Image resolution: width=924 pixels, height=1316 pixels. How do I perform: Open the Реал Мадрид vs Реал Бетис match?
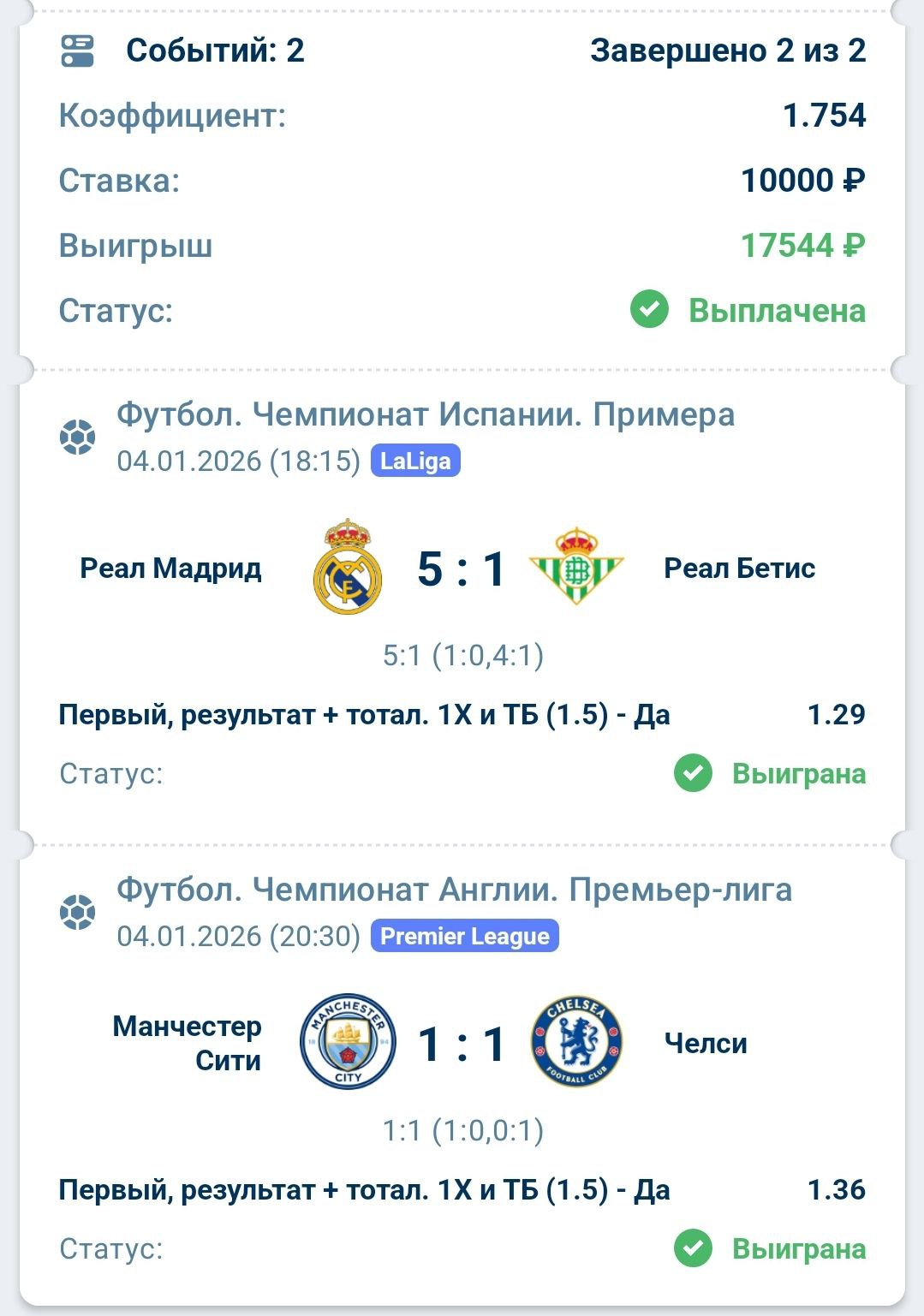pos(462,569)
